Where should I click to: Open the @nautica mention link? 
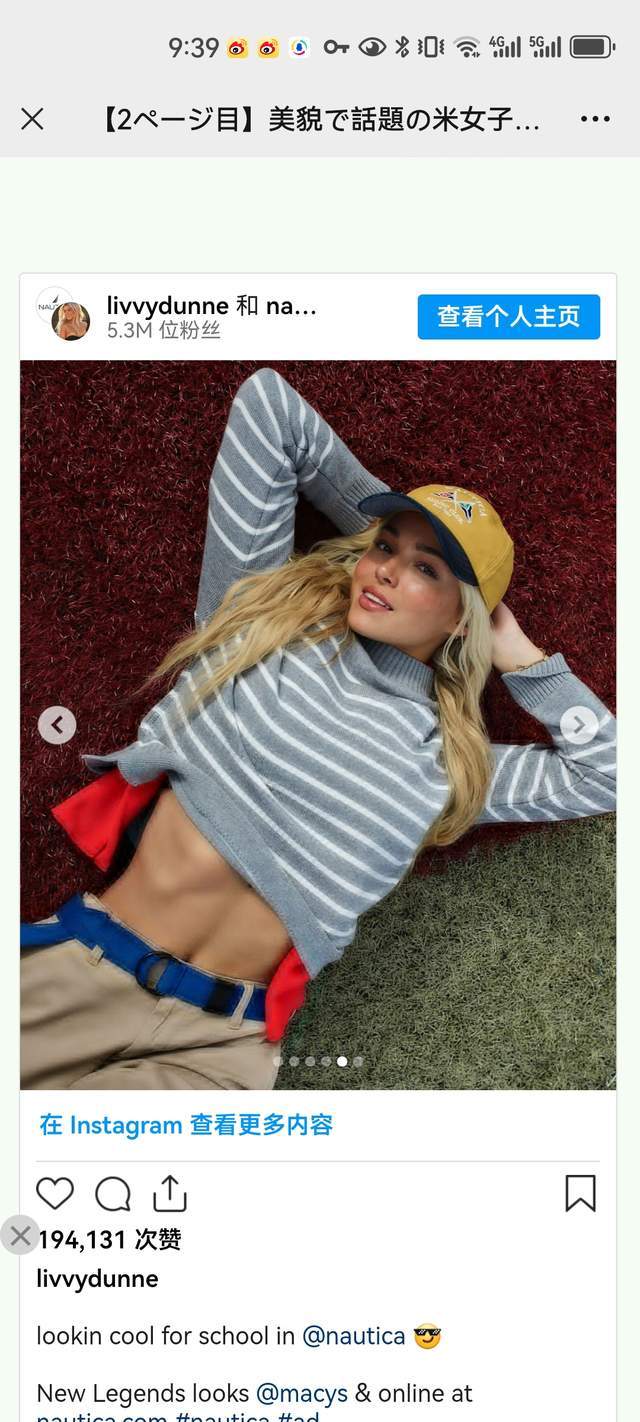pos(354,1336)
